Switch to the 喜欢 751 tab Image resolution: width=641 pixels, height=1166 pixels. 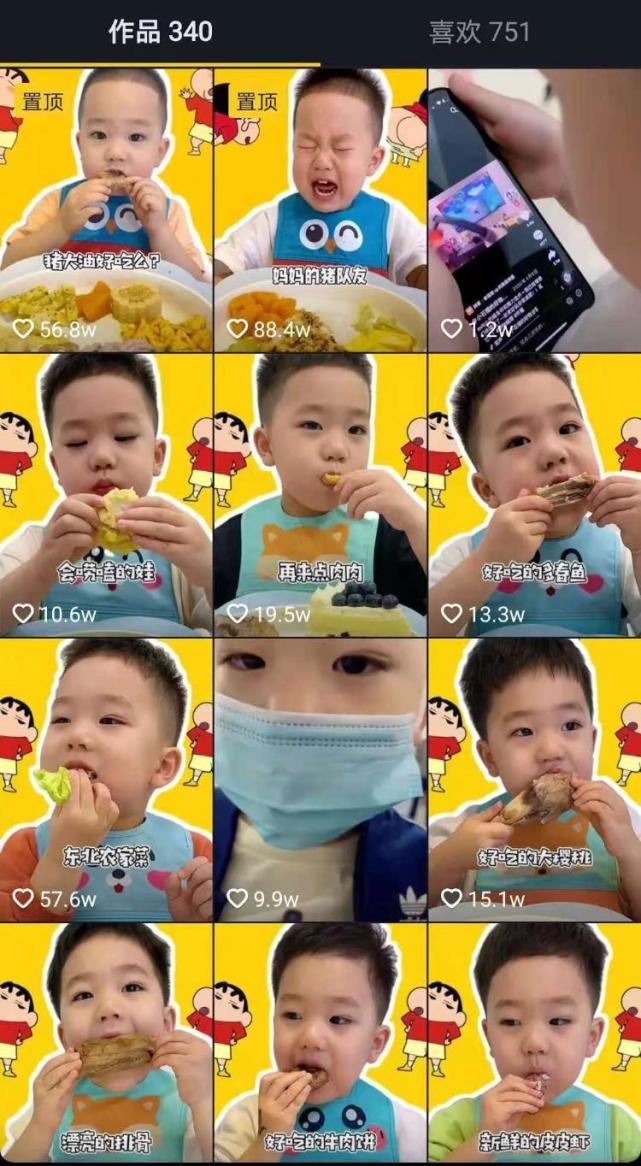tap(480, 32)
